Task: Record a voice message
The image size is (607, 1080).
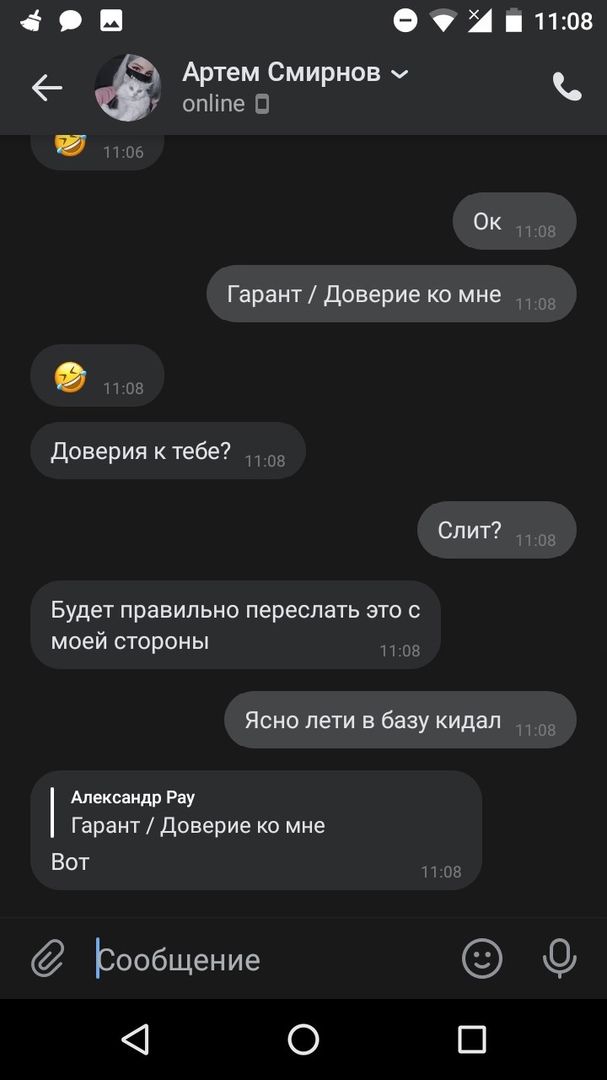Action: coord(560,959)
